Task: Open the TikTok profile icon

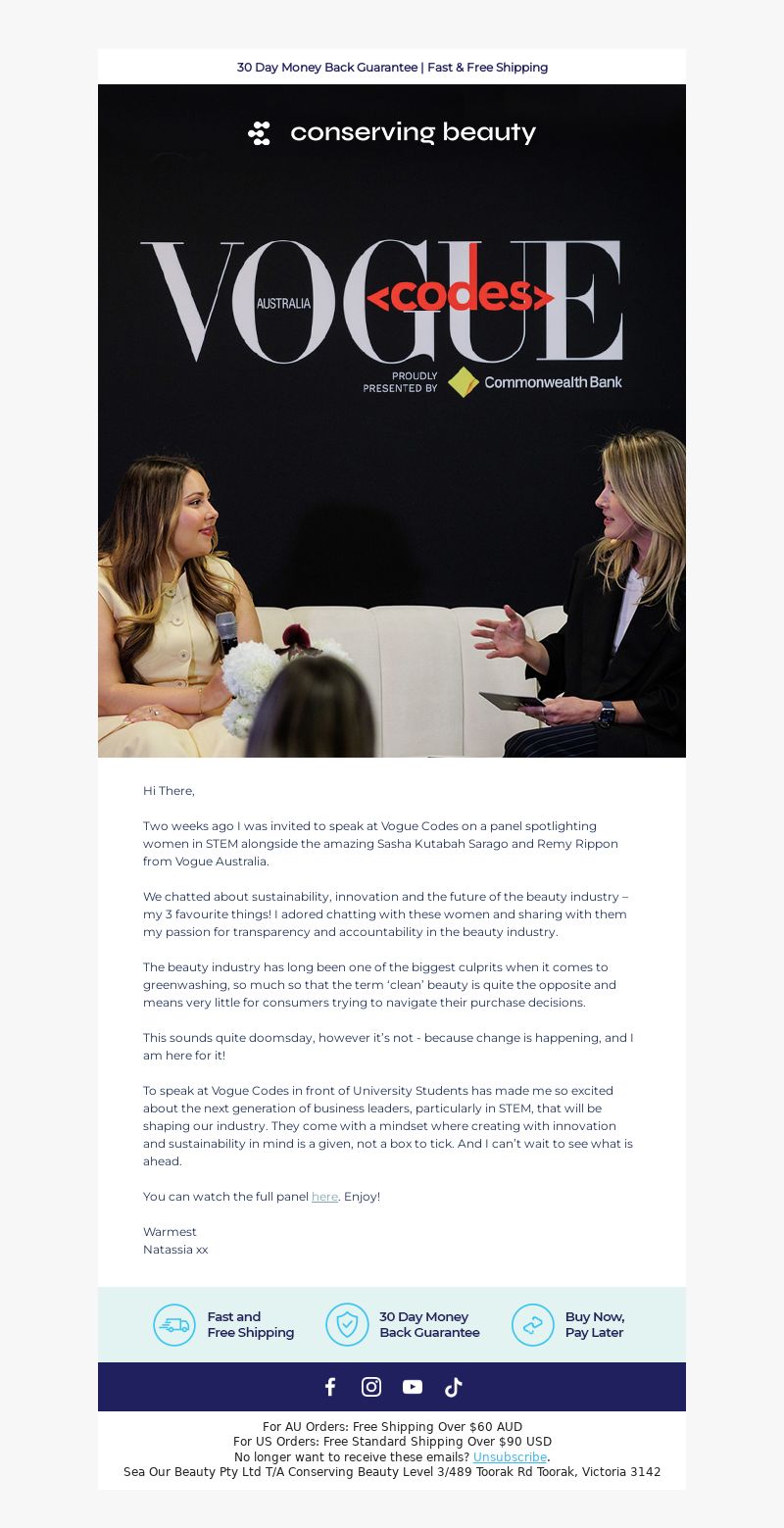Action: [453, 1387]
